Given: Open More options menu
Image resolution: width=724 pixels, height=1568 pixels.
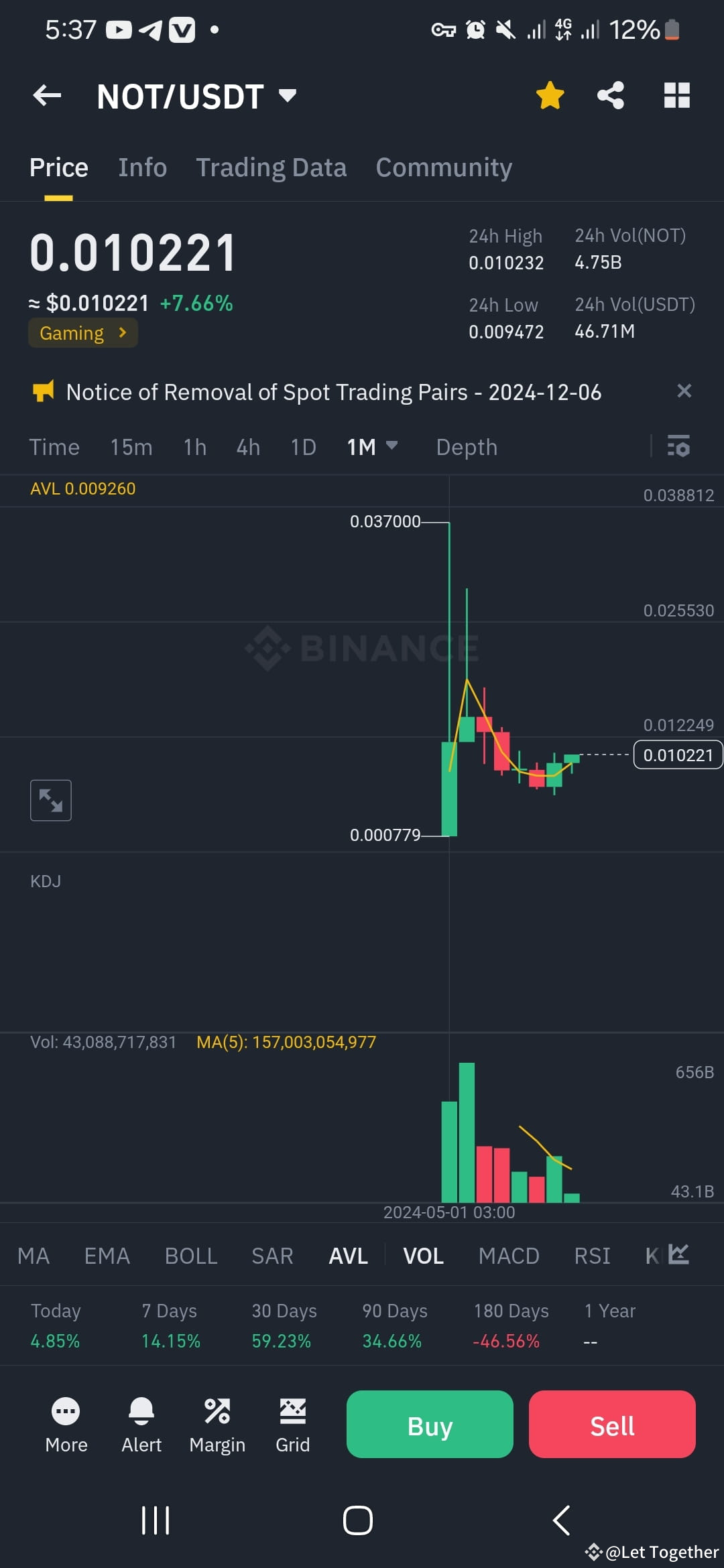Looking at the screenshot, I should pyautogui.click(x=66, y=1423).
